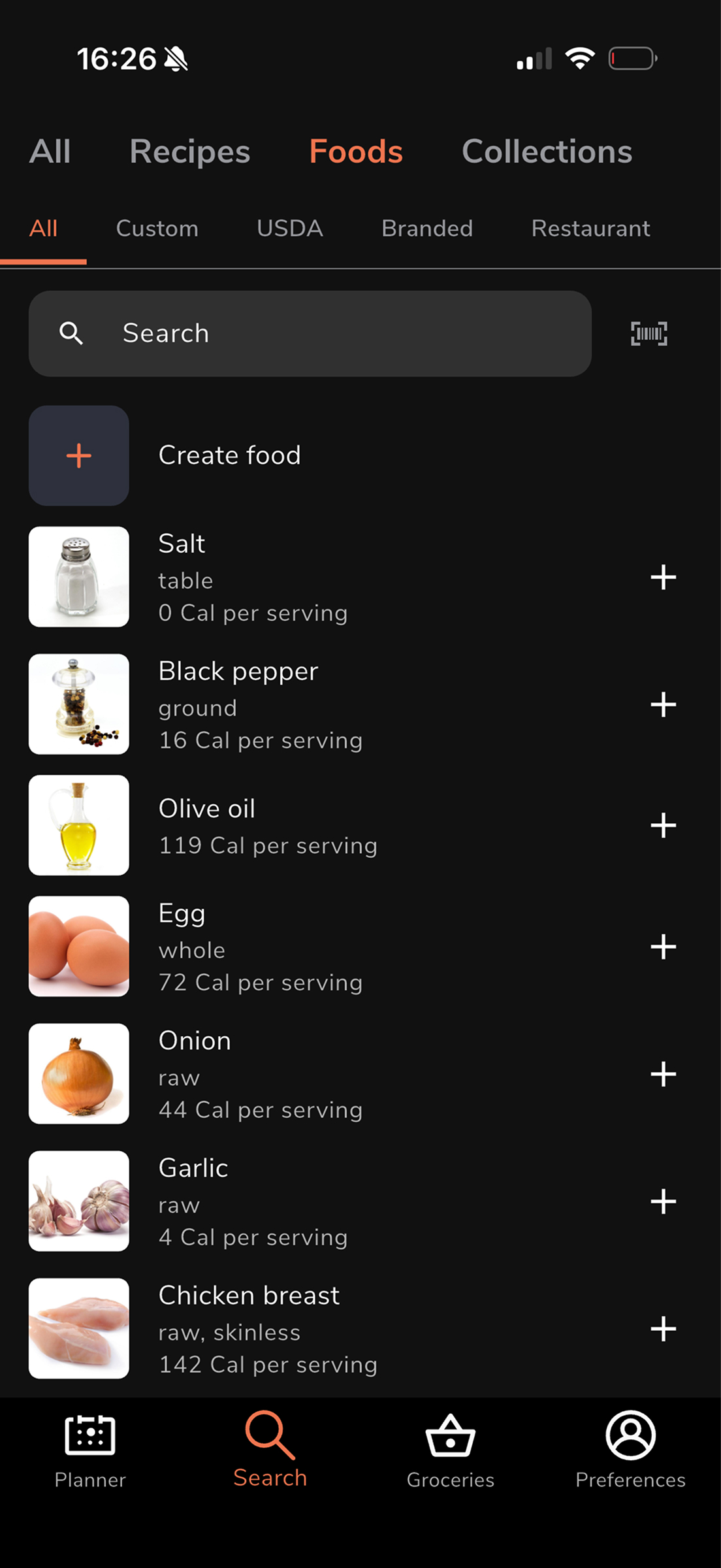Tap the magnifier inside the search bar
721x1568 pixels.
click(x=71, y=333)
